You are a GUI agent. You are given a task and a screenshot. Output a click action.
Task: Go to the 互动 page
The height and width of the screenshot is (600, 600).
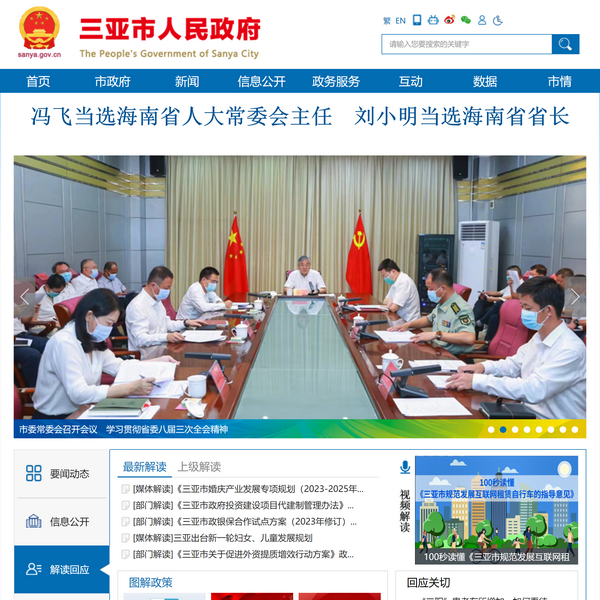pos(410,82)
